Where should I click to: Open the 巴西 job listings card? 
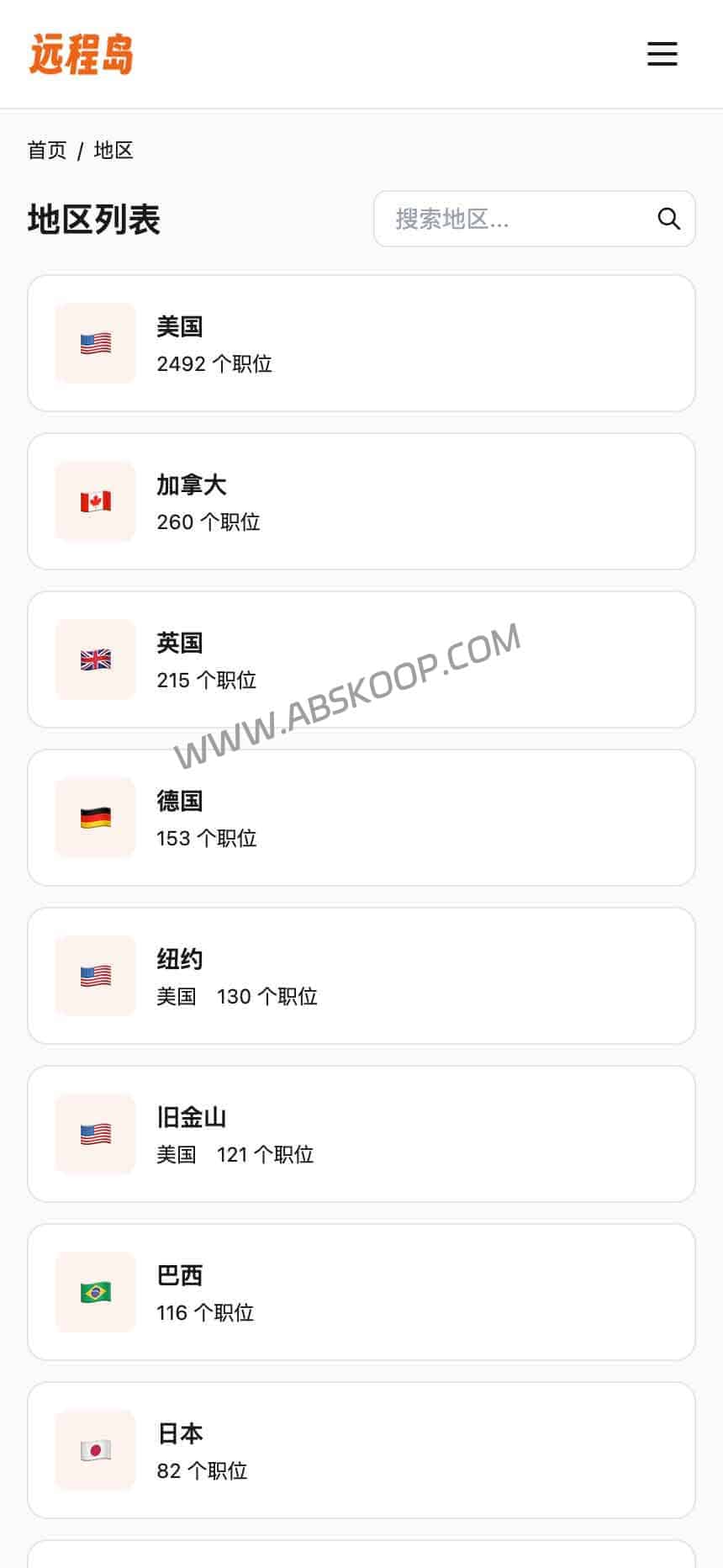[361, 1292]
